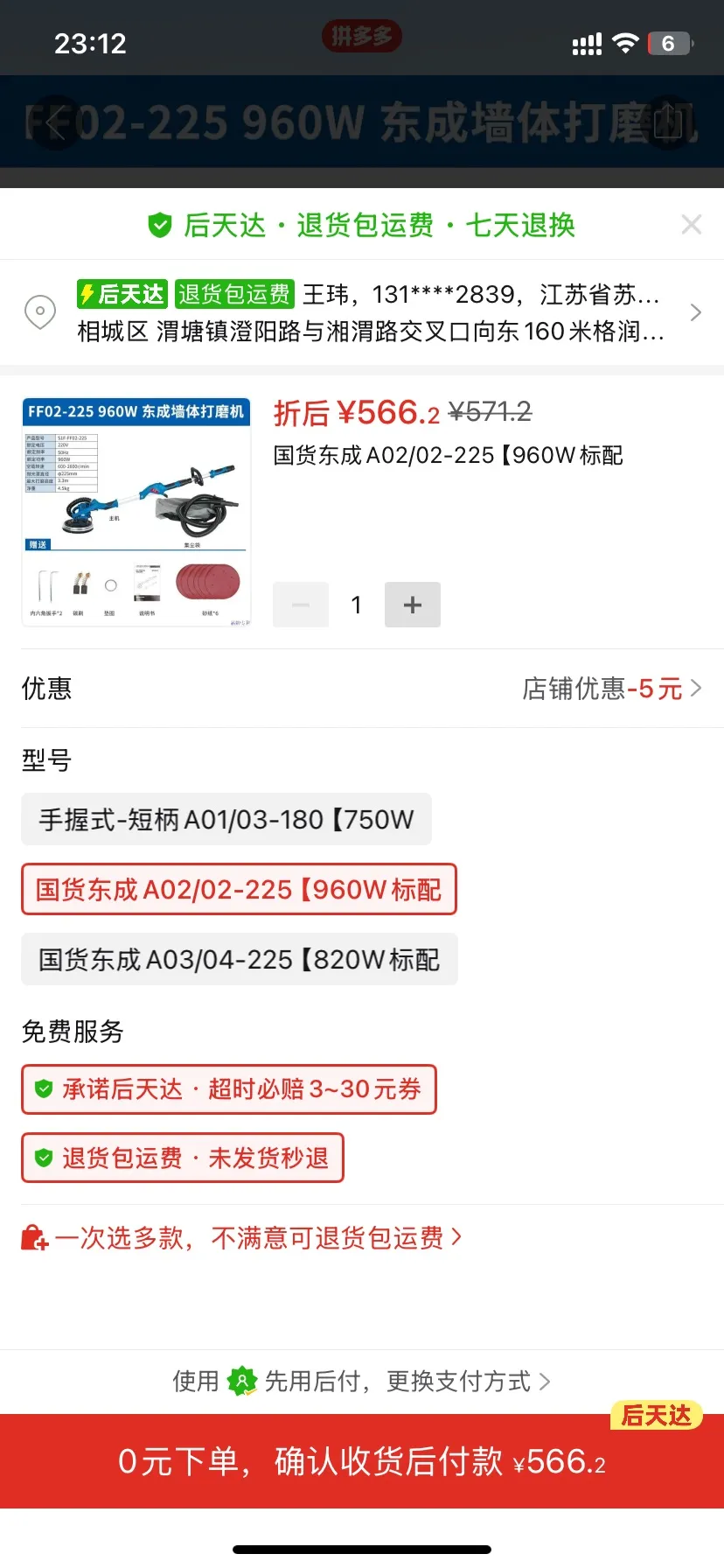Pick the 国货东成 A03/04-225【820W标配 option
This screenshot has width=724, height=1568.
[x=239, y=960]
